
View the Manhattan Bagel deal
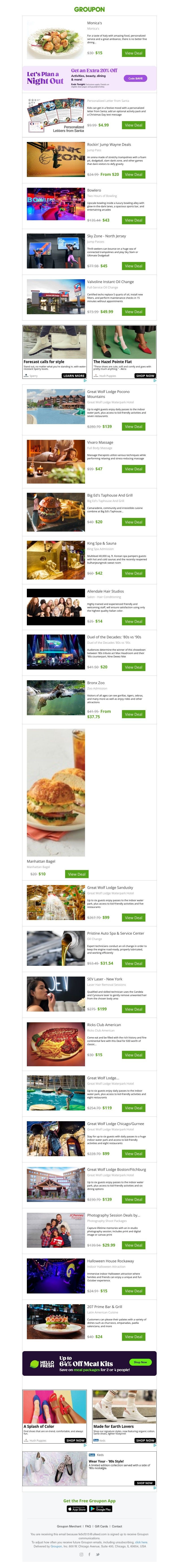pos(77,874)
